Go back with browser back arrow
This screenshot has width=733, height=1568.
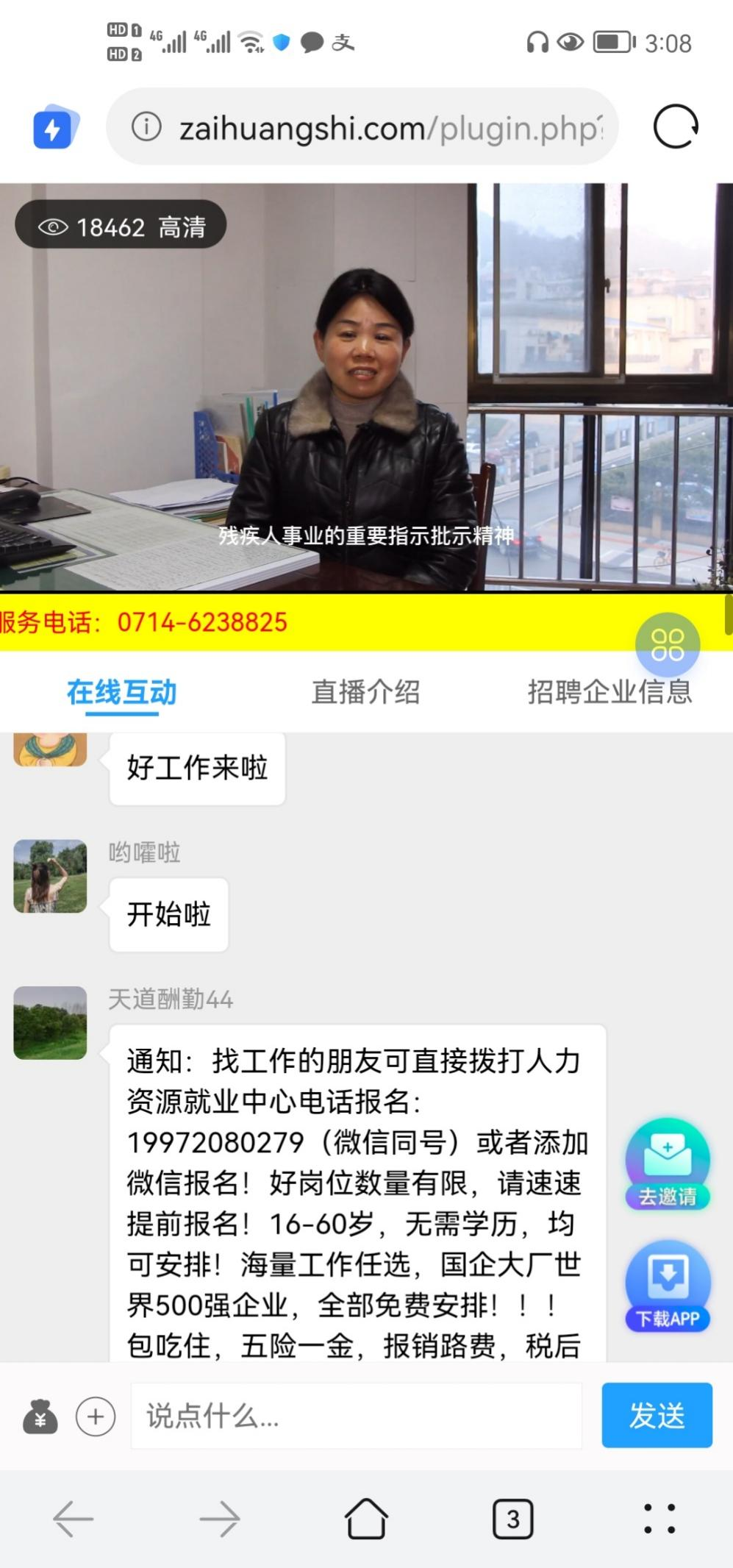tap(74, 1518)
